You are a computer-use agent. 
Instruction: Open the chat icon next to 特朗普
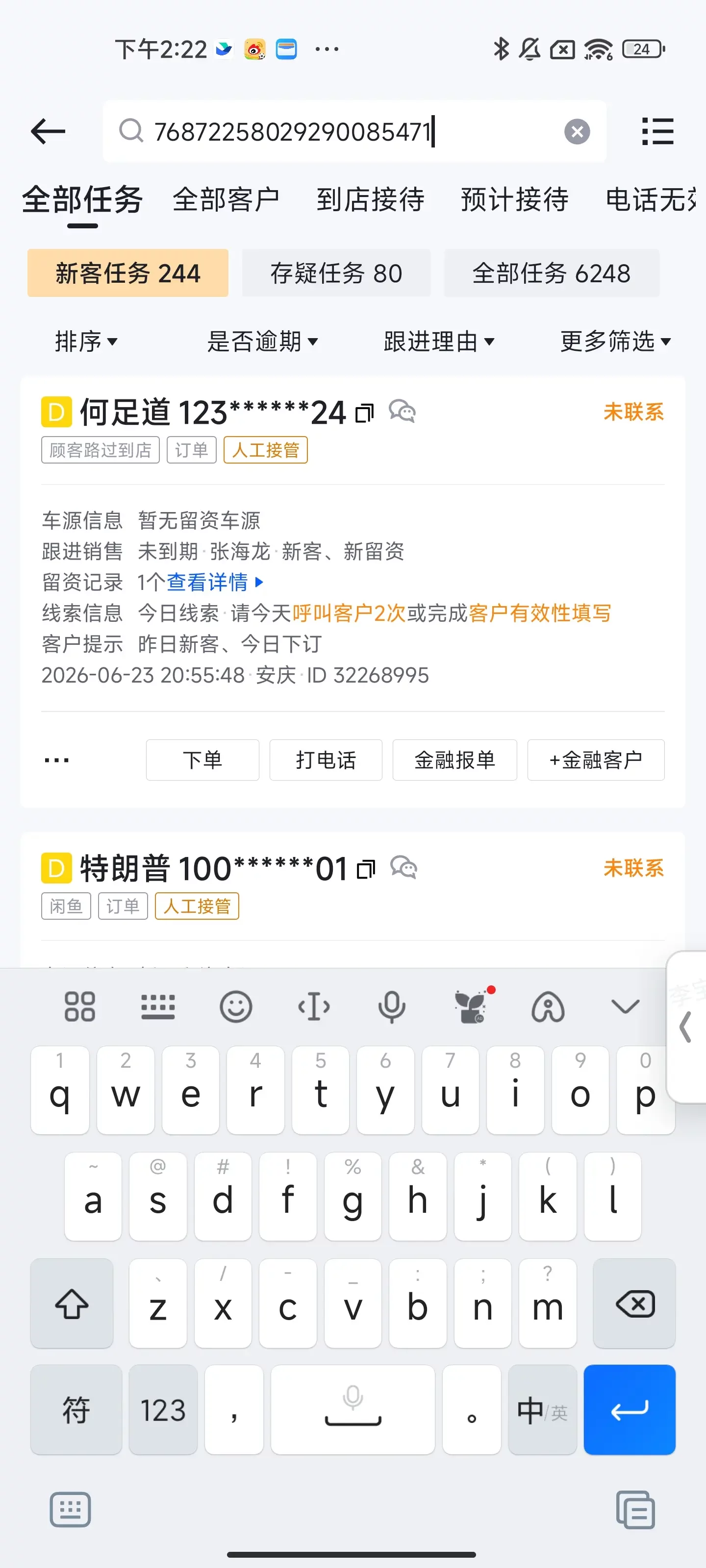coord(403,867)
